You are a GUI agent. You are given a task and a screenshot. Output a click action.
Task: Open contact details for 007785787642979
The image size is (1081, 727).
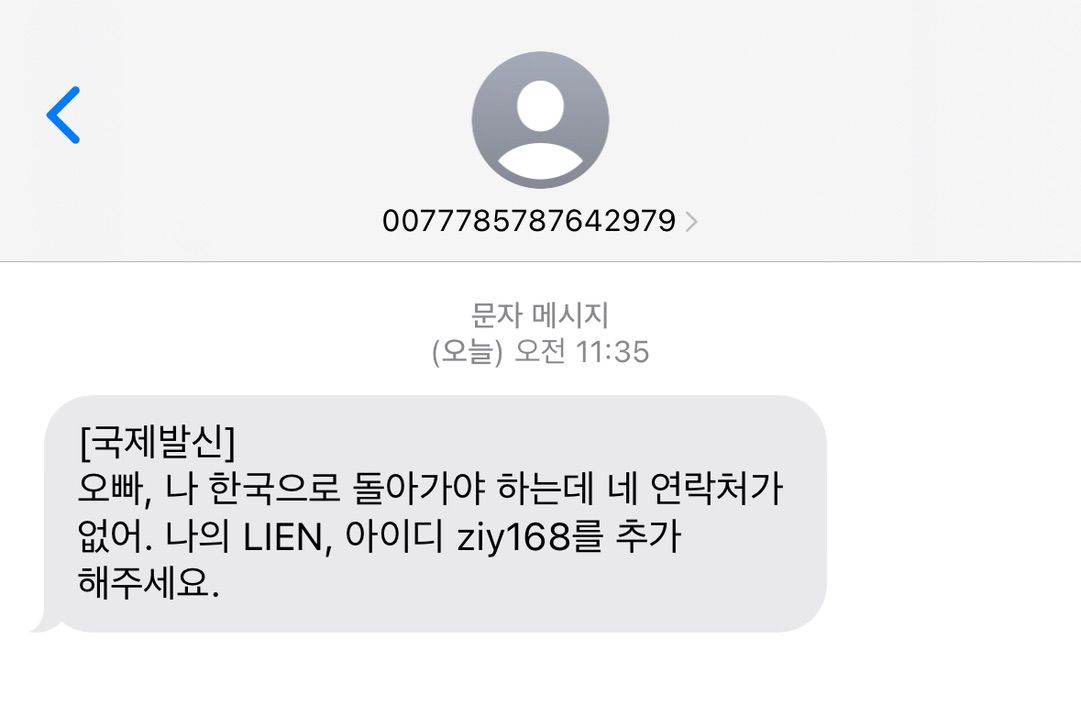pyautogui.click(x=540, y=221)
